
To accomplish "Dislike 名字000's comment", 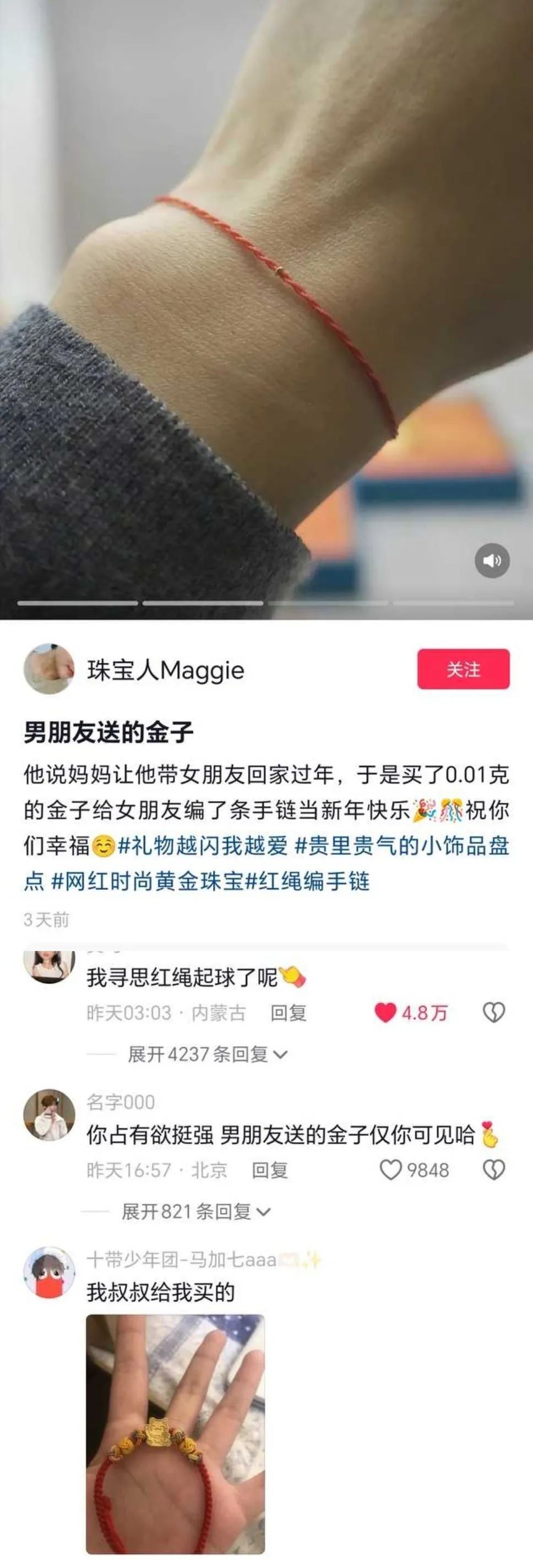I will [493, 1170].
